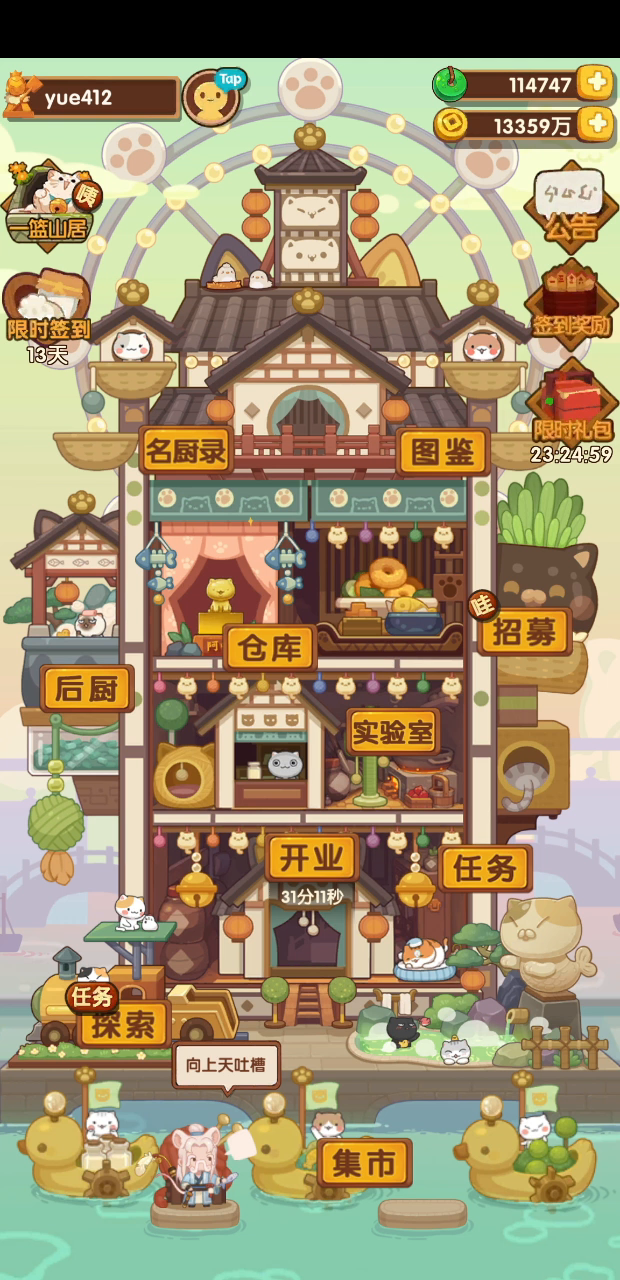Open the 公告 announcements board
This screenshot has width=620, height=1280.
click(x=570, y=208)
